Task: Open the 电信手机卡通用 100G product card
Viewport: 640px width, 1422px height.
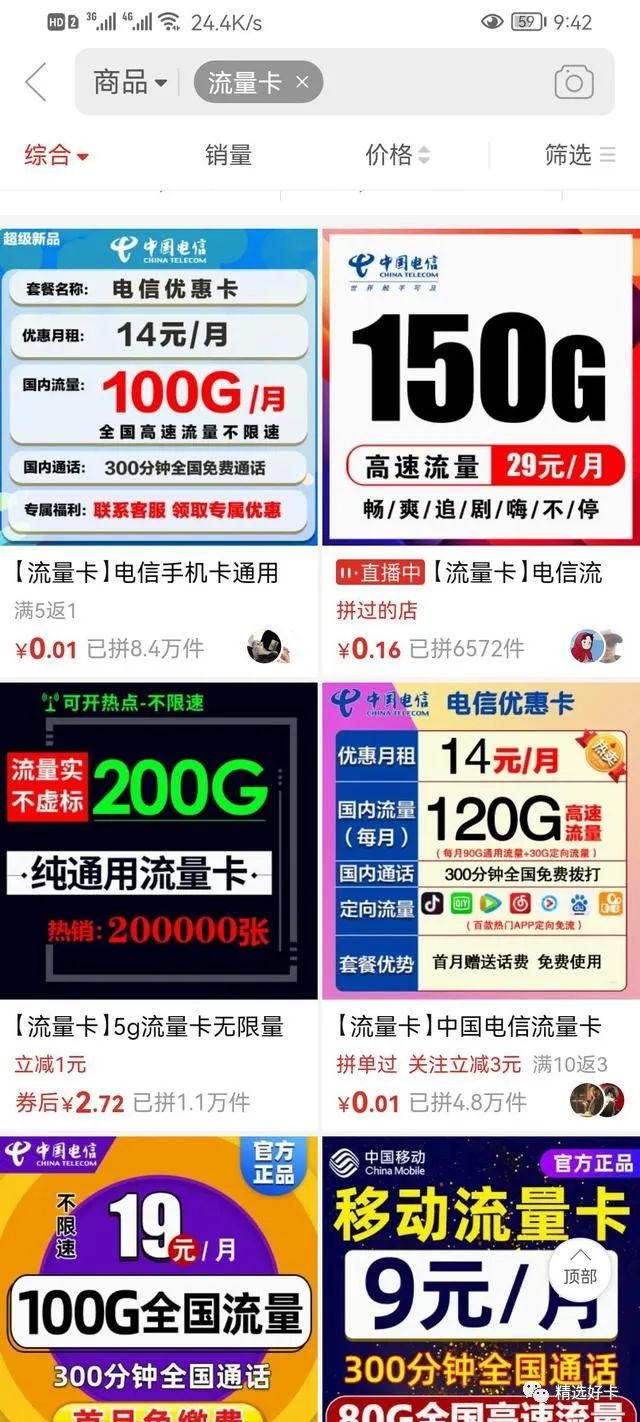Action: click(x=159, y=452)
